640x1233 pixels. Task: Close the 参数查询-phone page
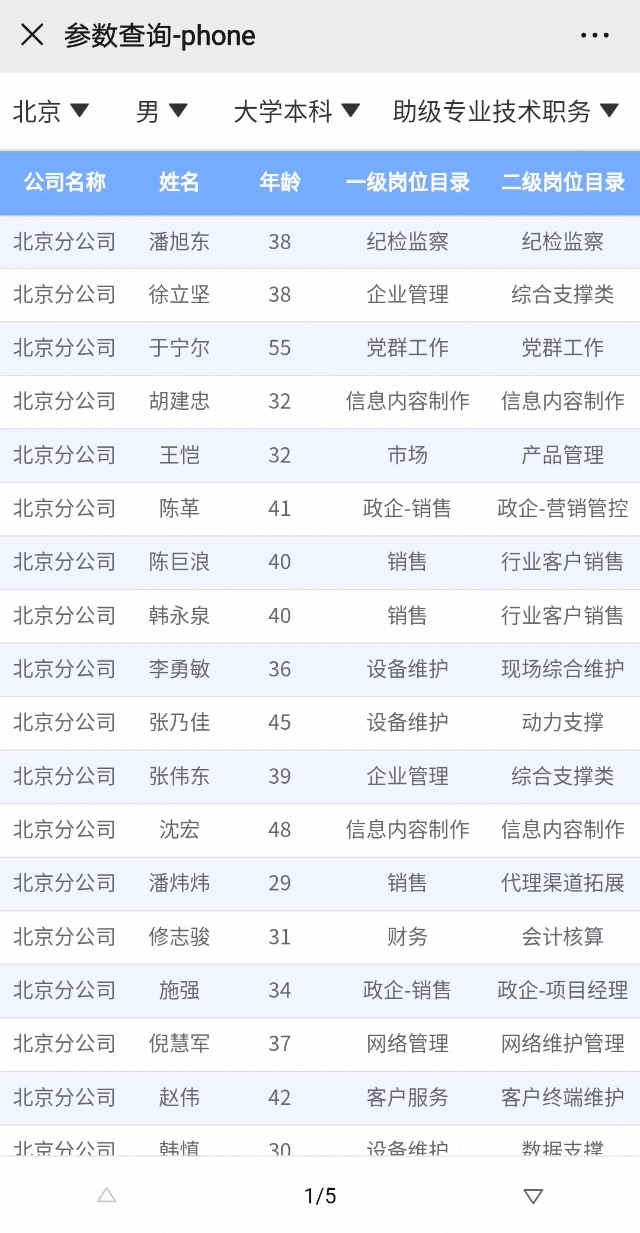pos(32,35)
